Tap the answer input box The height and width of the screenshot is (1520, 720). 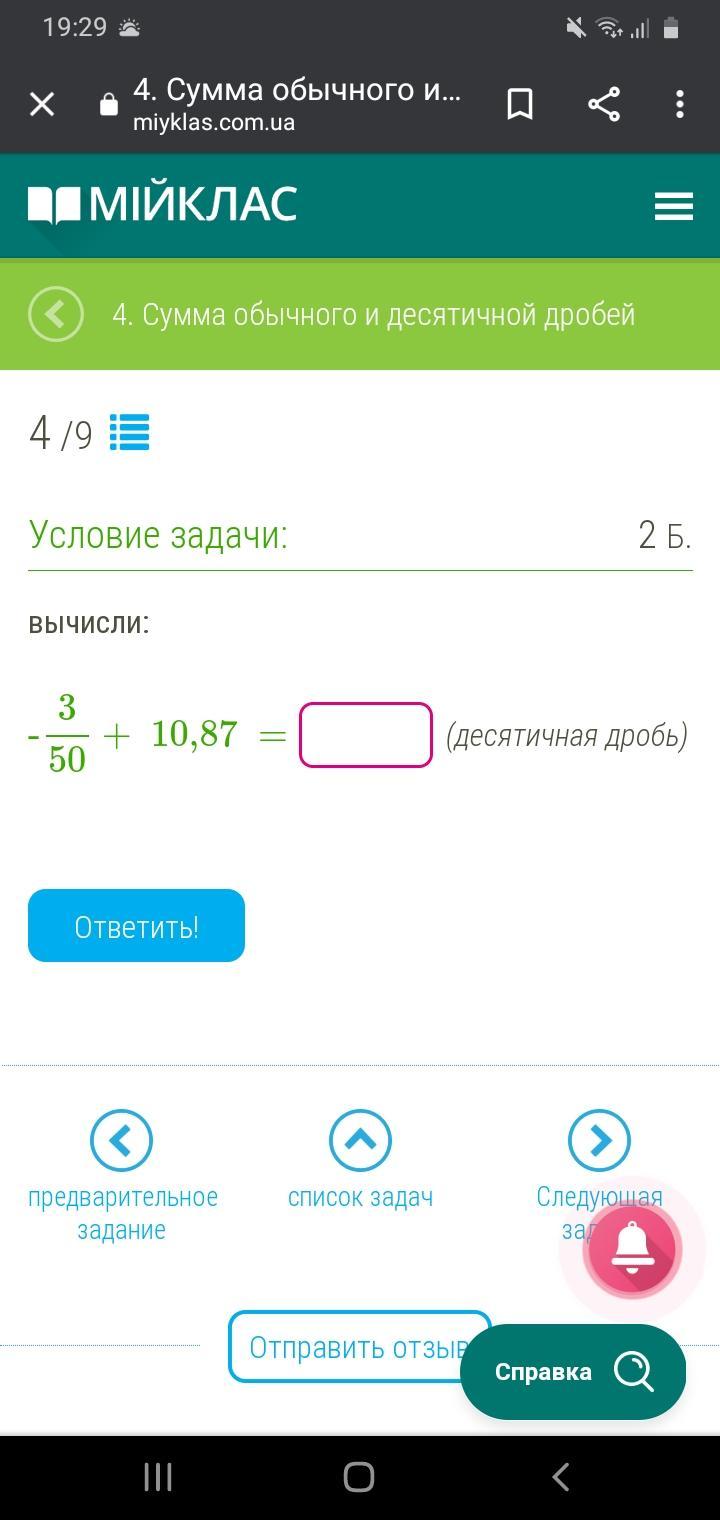pos(366,735)
